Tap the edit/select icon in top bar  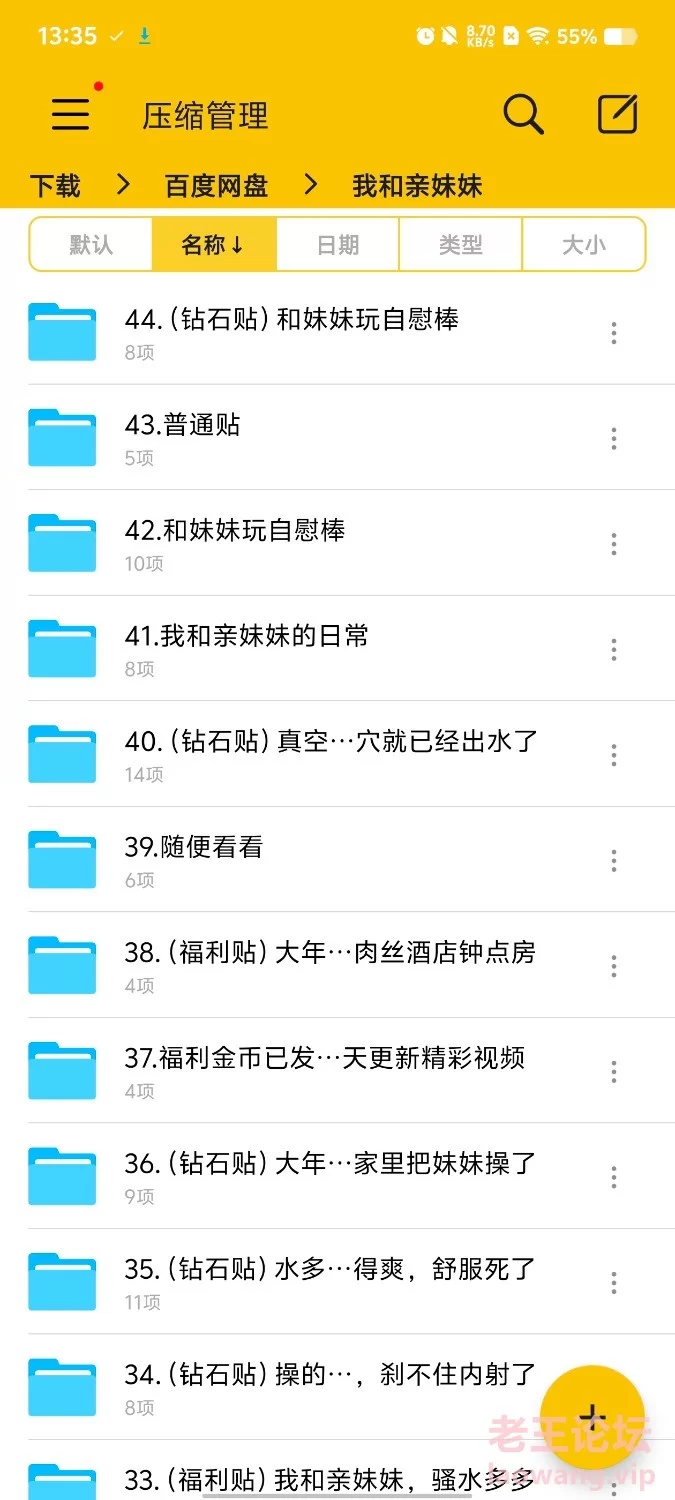coord(617,115)
